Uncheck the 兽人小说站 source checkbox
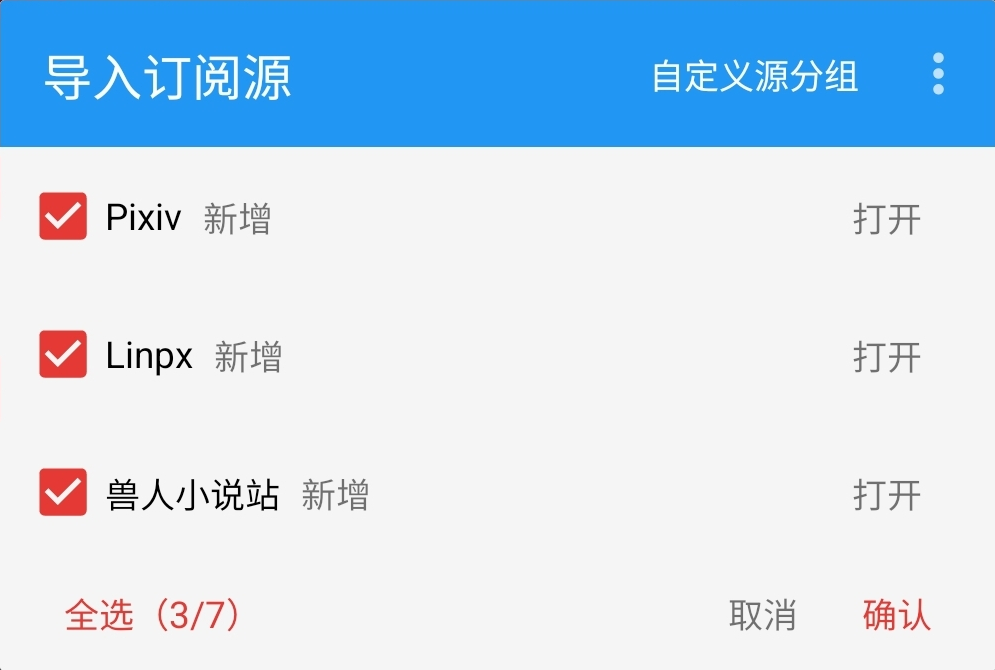 [63, 494]
